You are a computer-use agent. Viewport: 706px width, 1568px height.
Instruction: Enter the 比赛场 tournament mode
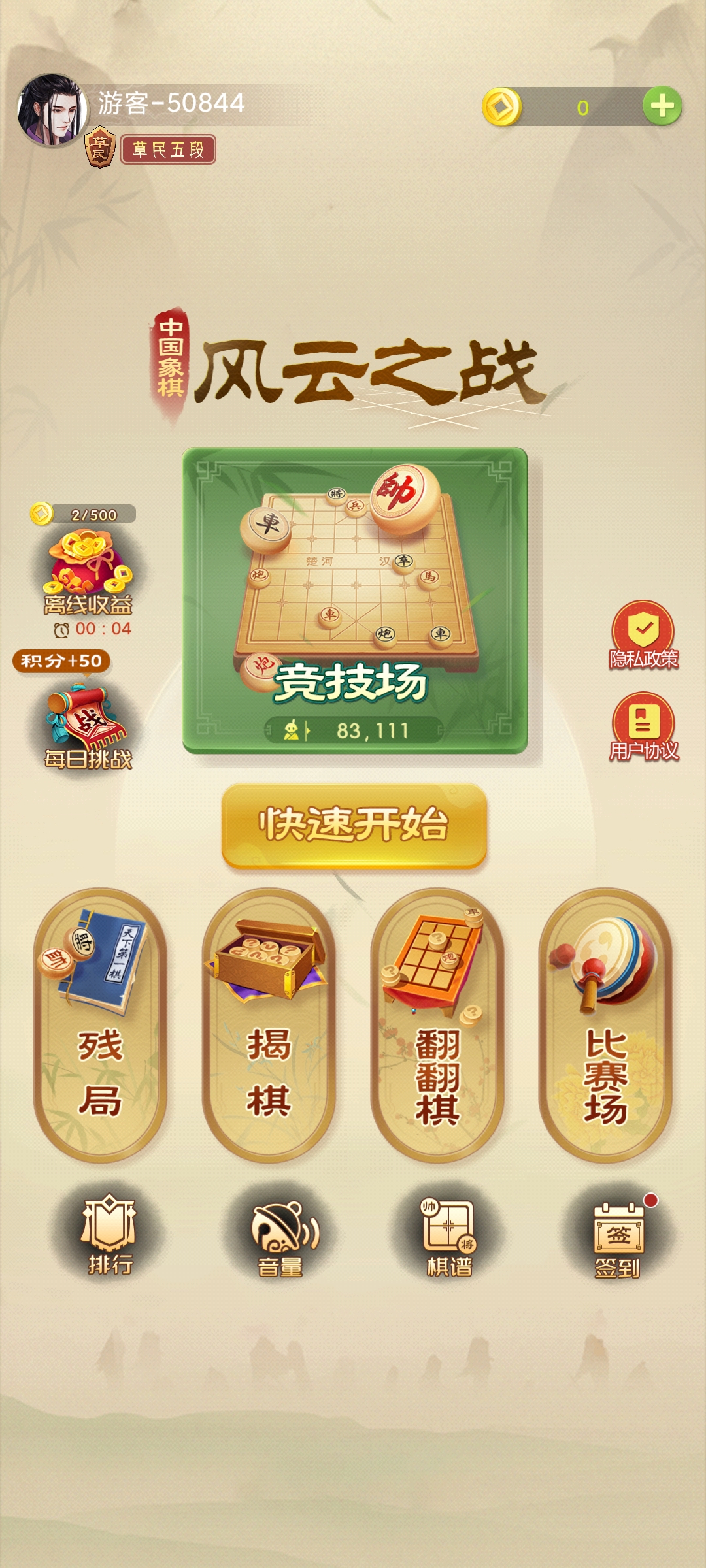pos(605,1024)
